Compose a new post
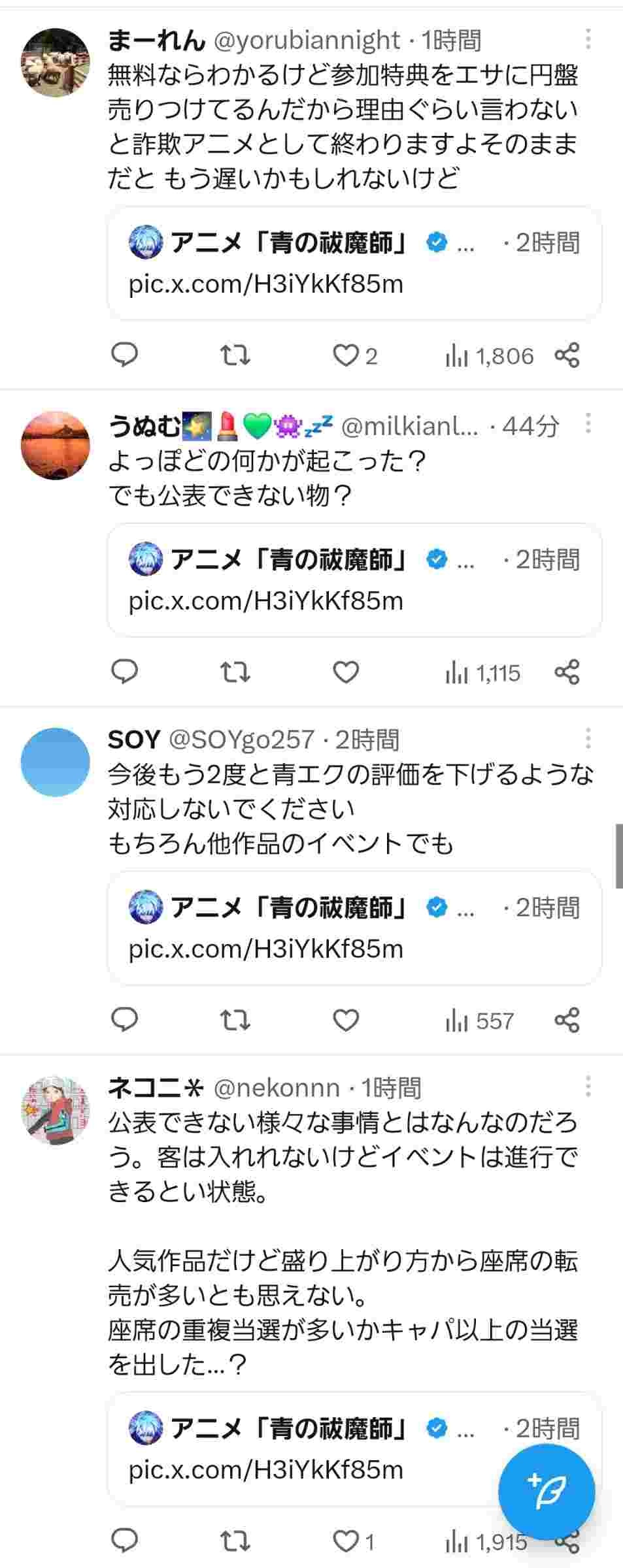Viewport: 623px width, 1568px height. click(x=546, y=1492)
